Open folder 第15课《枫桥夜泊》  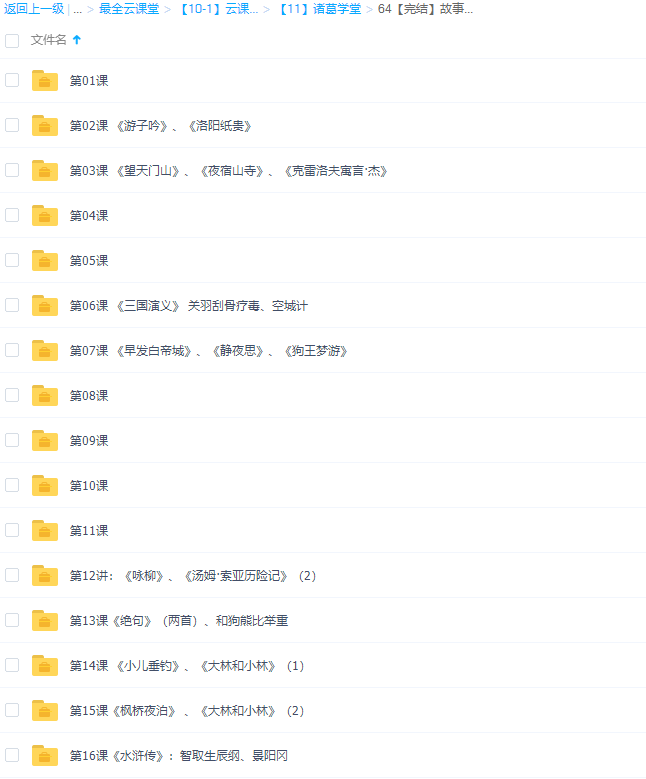click(x=186, y=711)
